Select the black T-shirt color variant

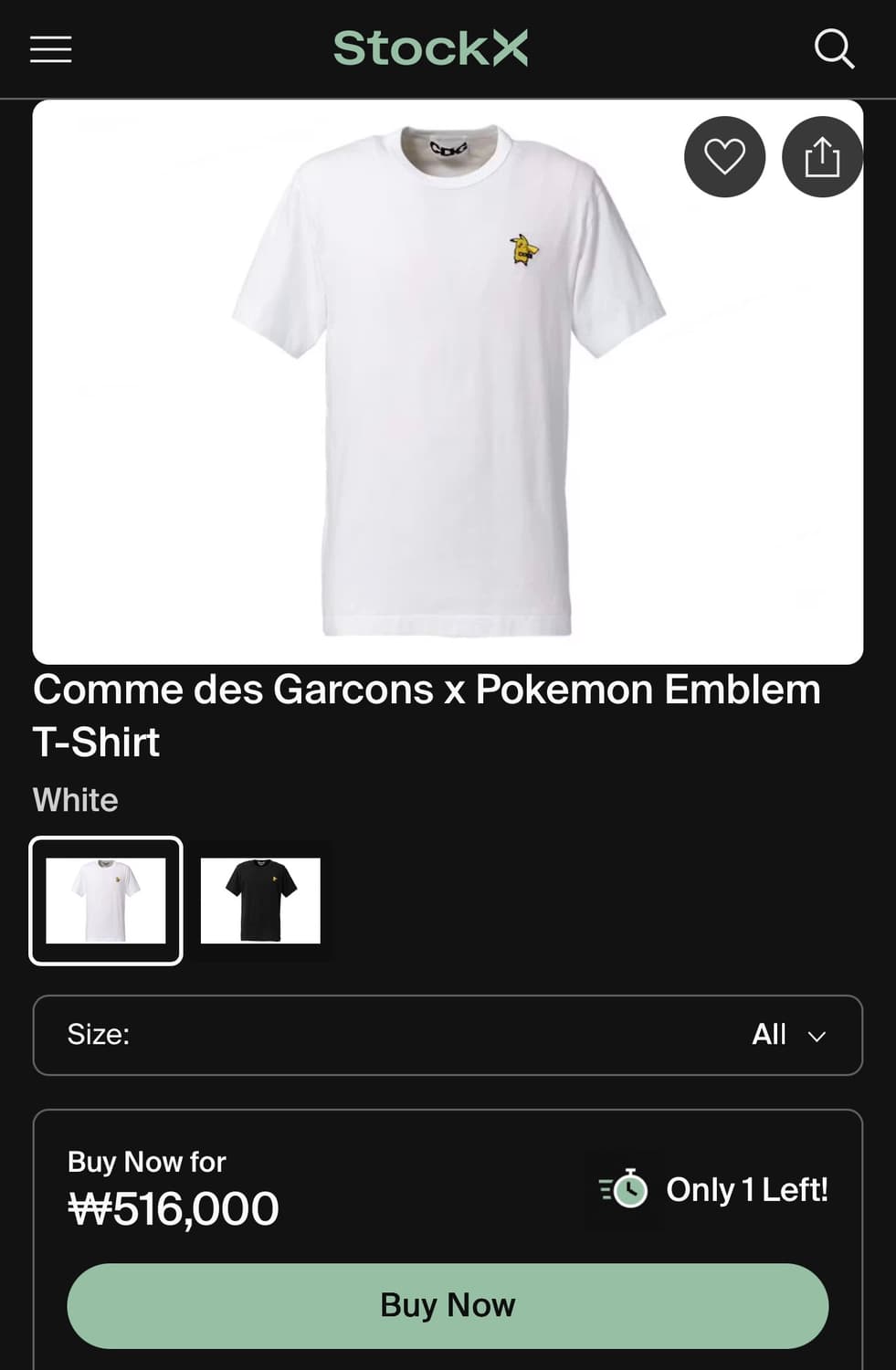pos(260,901)
